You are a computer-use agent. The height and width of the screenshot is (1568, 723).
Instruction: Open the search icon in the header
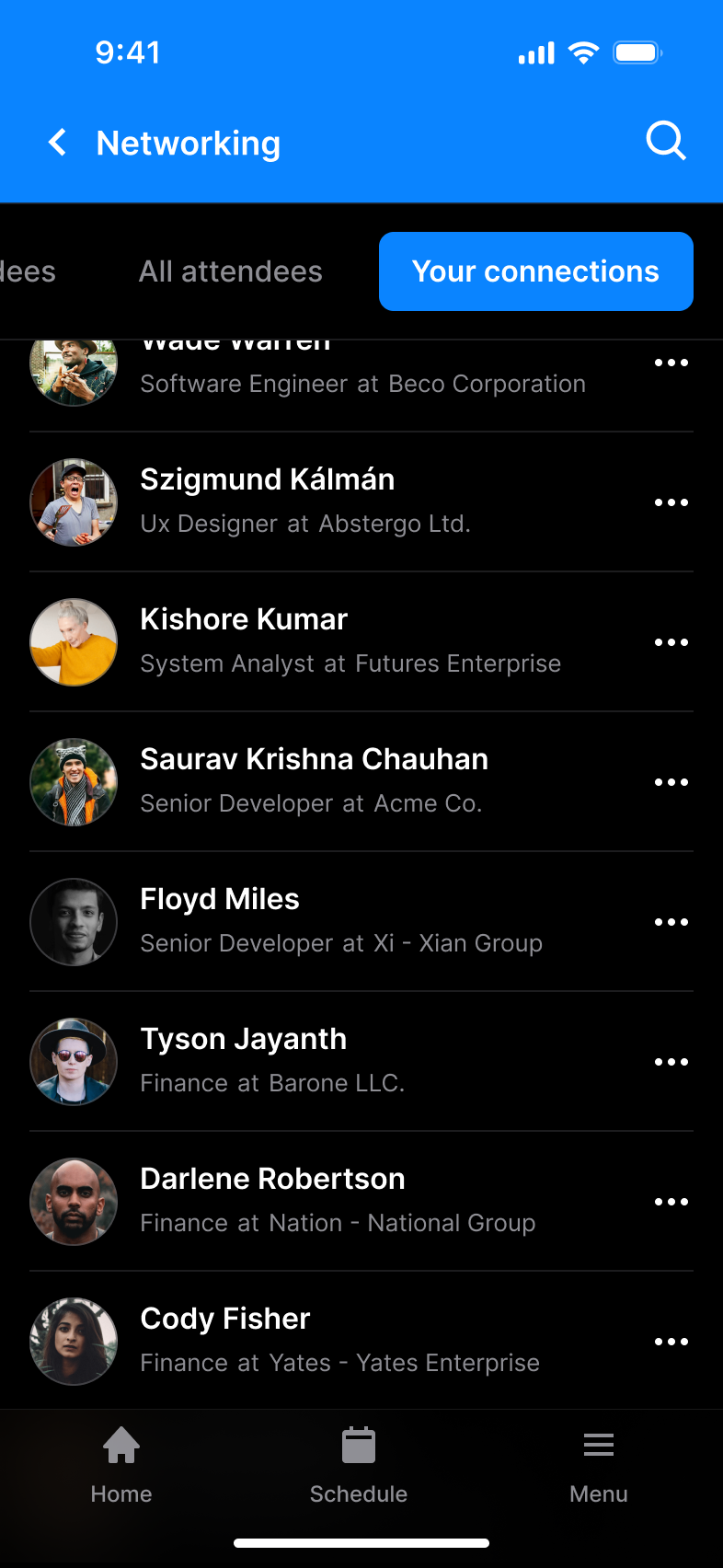tap(666, 142)
